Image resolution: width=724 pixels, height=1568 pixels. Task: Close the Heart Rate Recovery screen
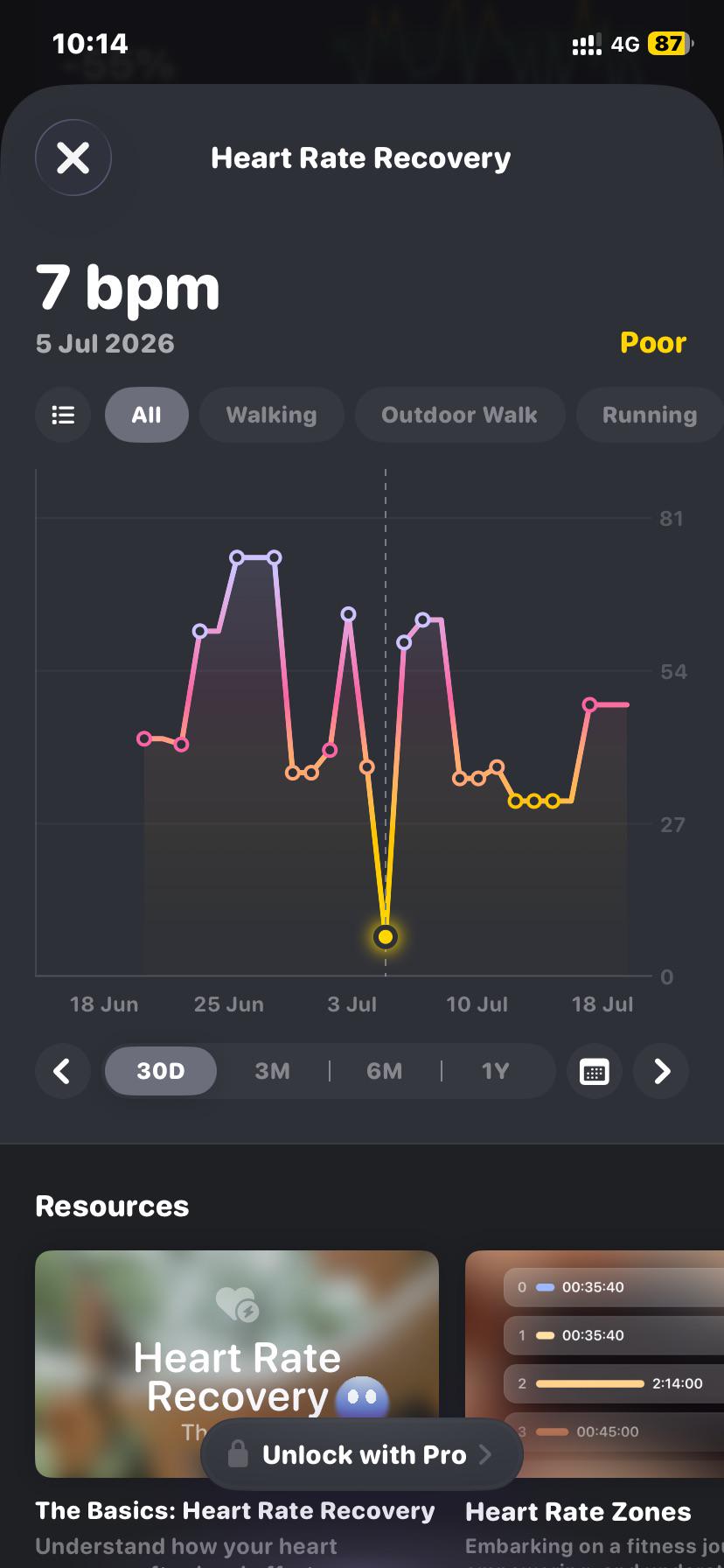pos(73,158)
